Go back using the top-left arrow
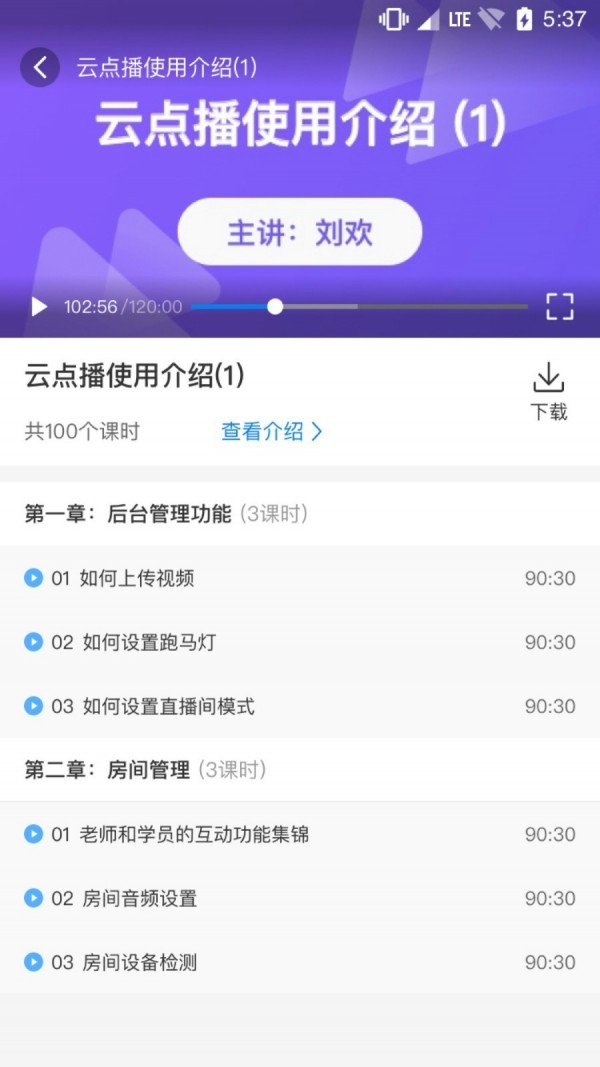600x1067 pixels. tap(40, 67)
